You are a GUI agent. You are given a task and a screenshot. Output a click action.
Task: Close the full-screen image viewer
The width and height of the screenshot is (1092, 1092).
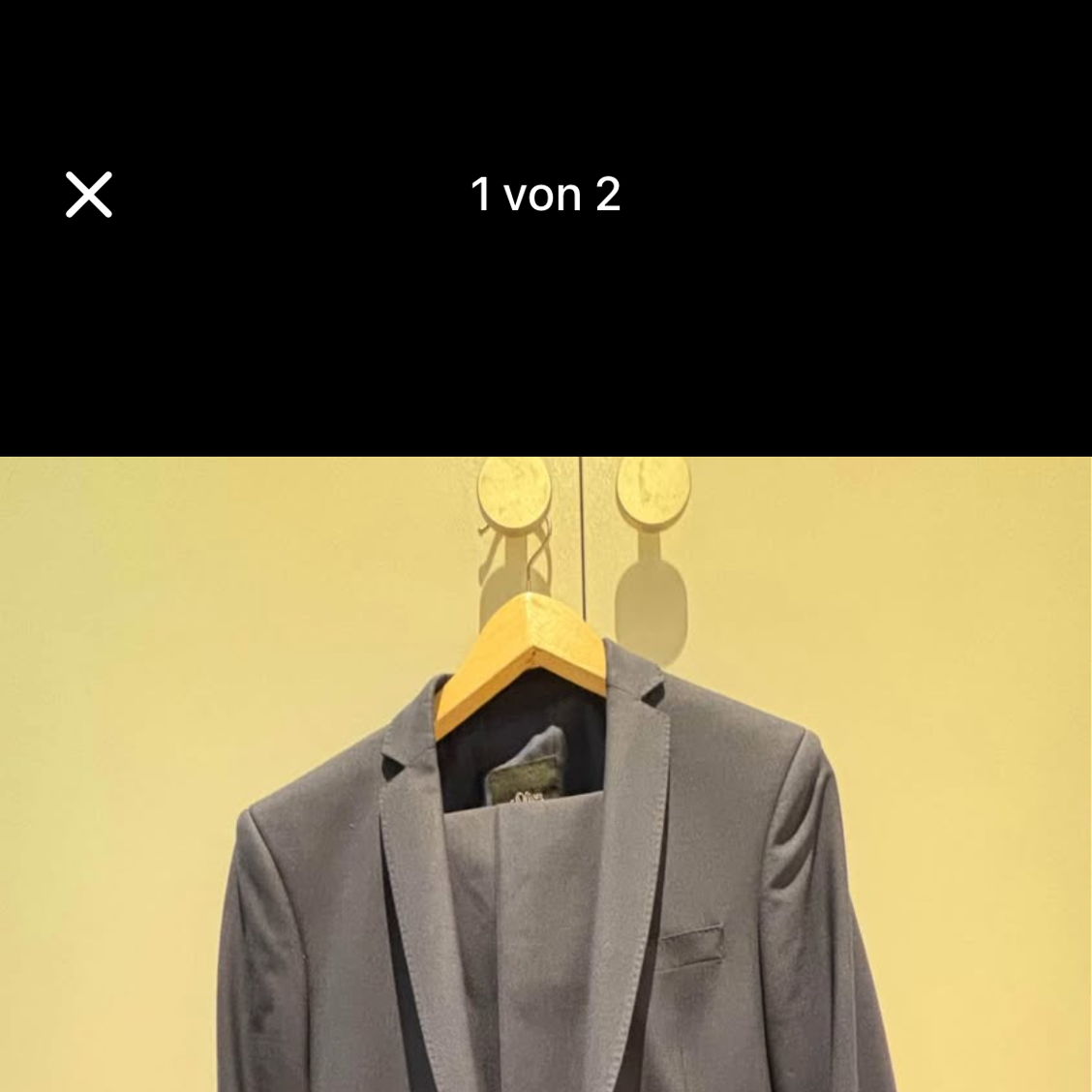[89, 195]
